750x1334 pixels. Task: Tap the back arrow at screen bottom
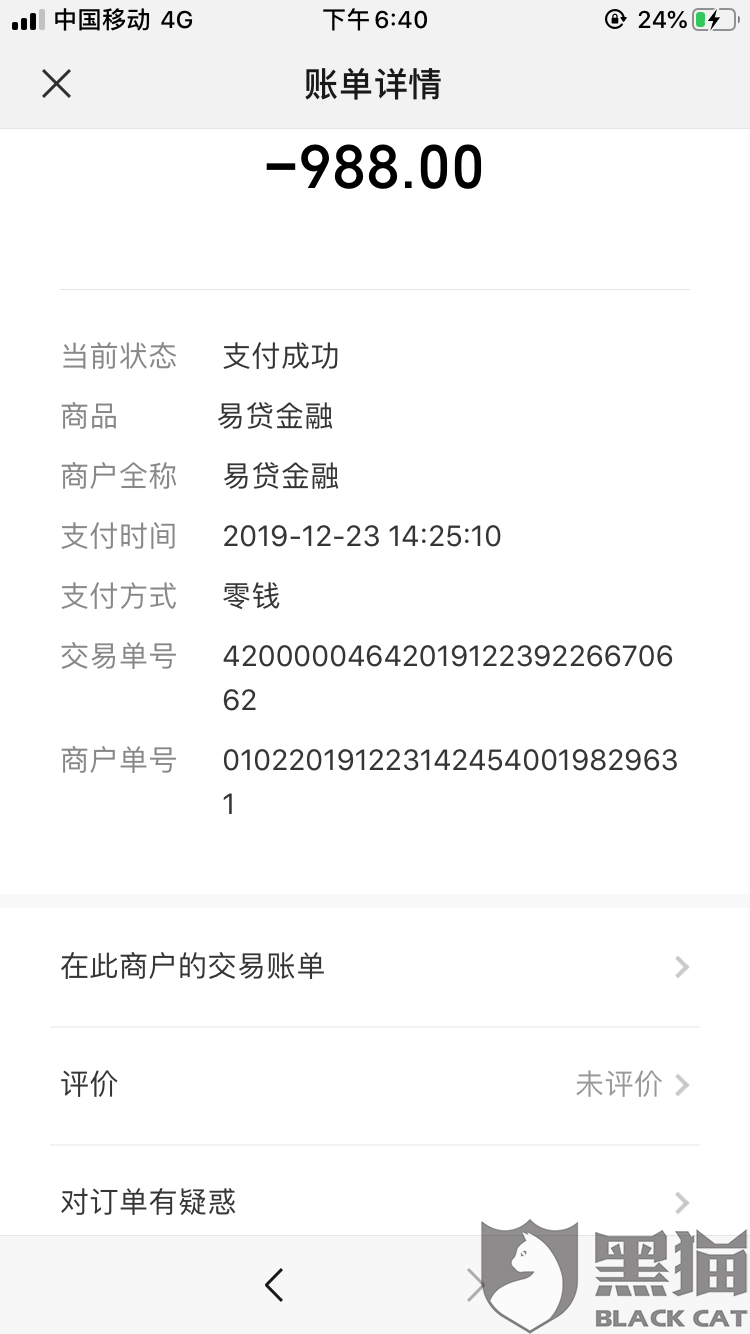(x=273, y=1286)
